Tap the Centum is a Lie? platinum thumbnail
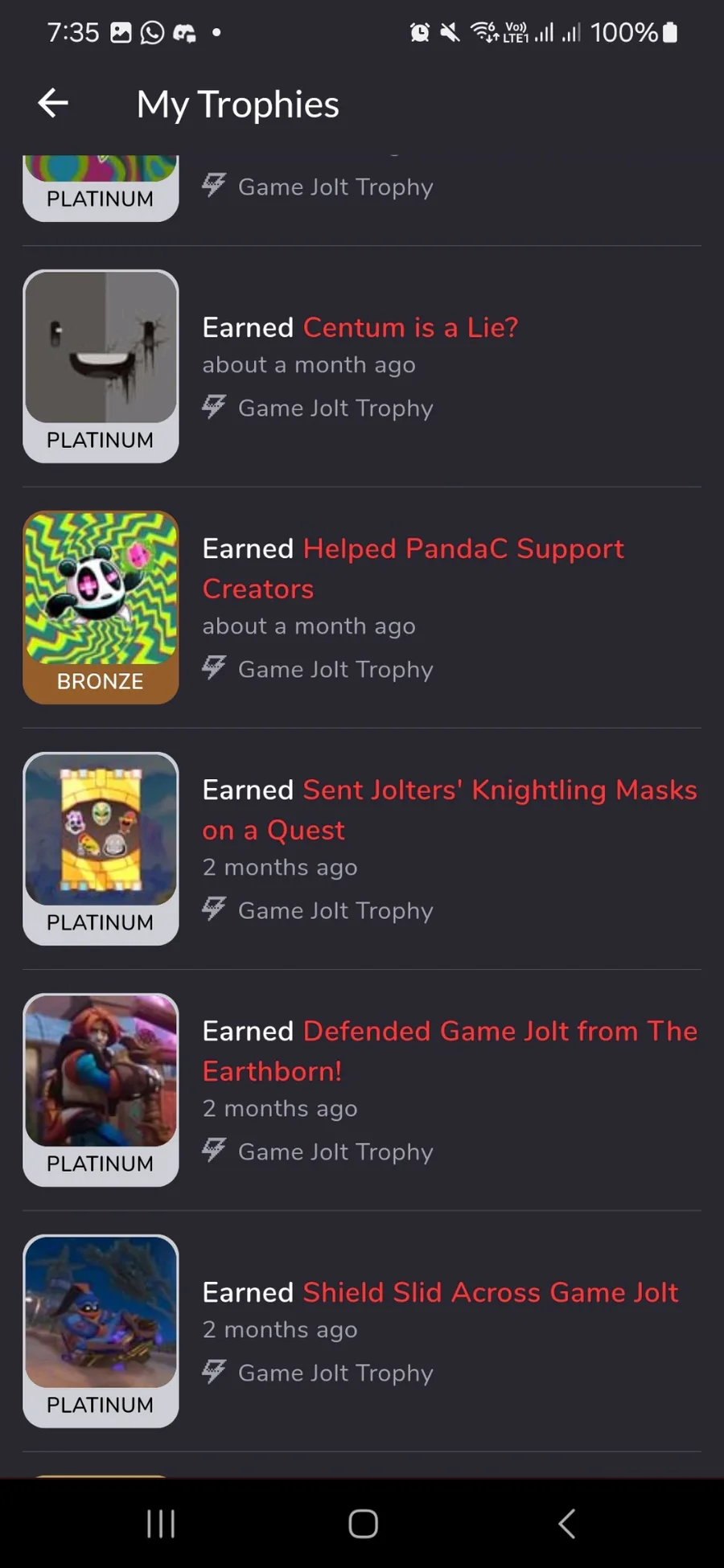Viewport: 724px width, 1568px height. [101, 366]
